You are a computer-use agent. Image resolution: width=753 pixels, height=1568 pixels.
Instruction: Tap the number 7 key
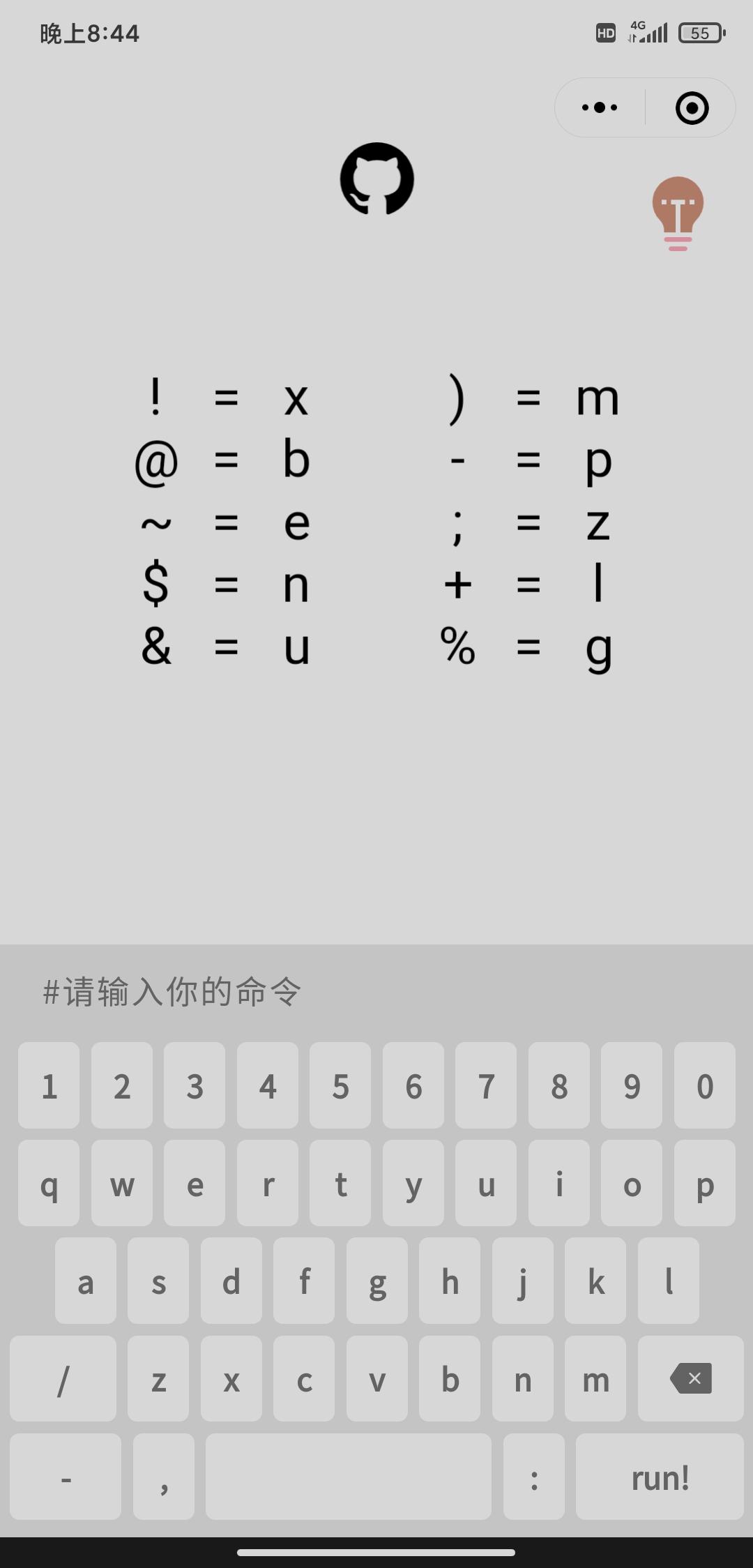[x=486, y=1085]
